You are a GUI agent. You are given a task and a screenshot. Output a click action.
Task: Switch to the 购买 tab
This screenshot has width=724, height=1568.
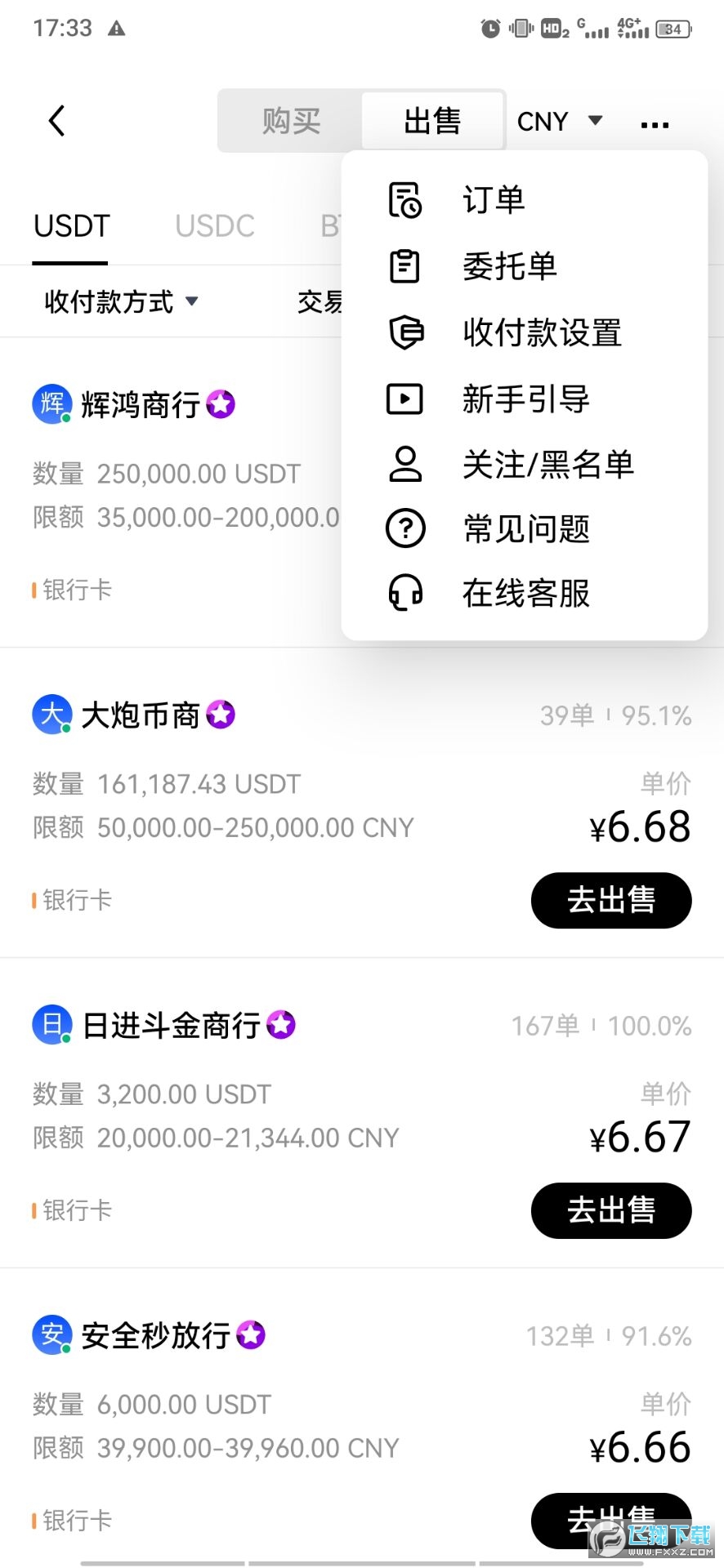[291, 120]
